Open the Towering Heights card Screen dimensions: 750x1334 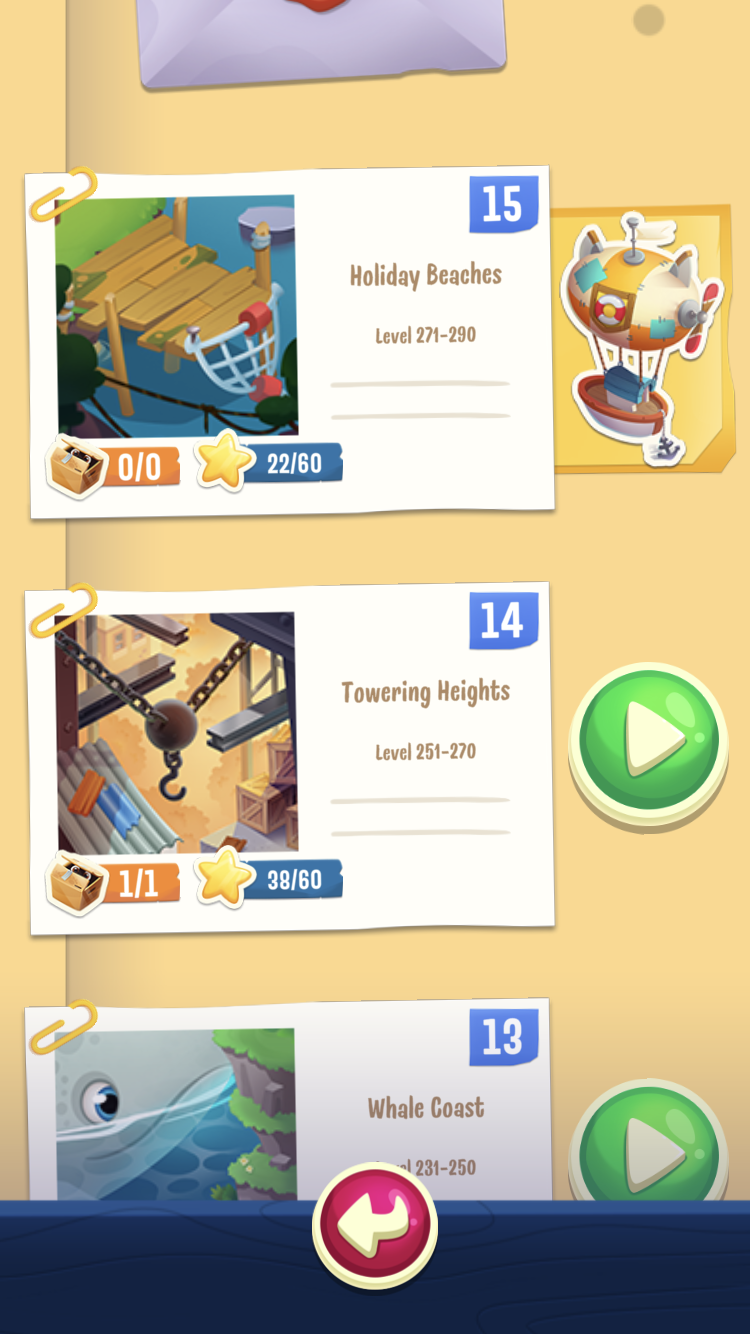(x=290, y=758)
